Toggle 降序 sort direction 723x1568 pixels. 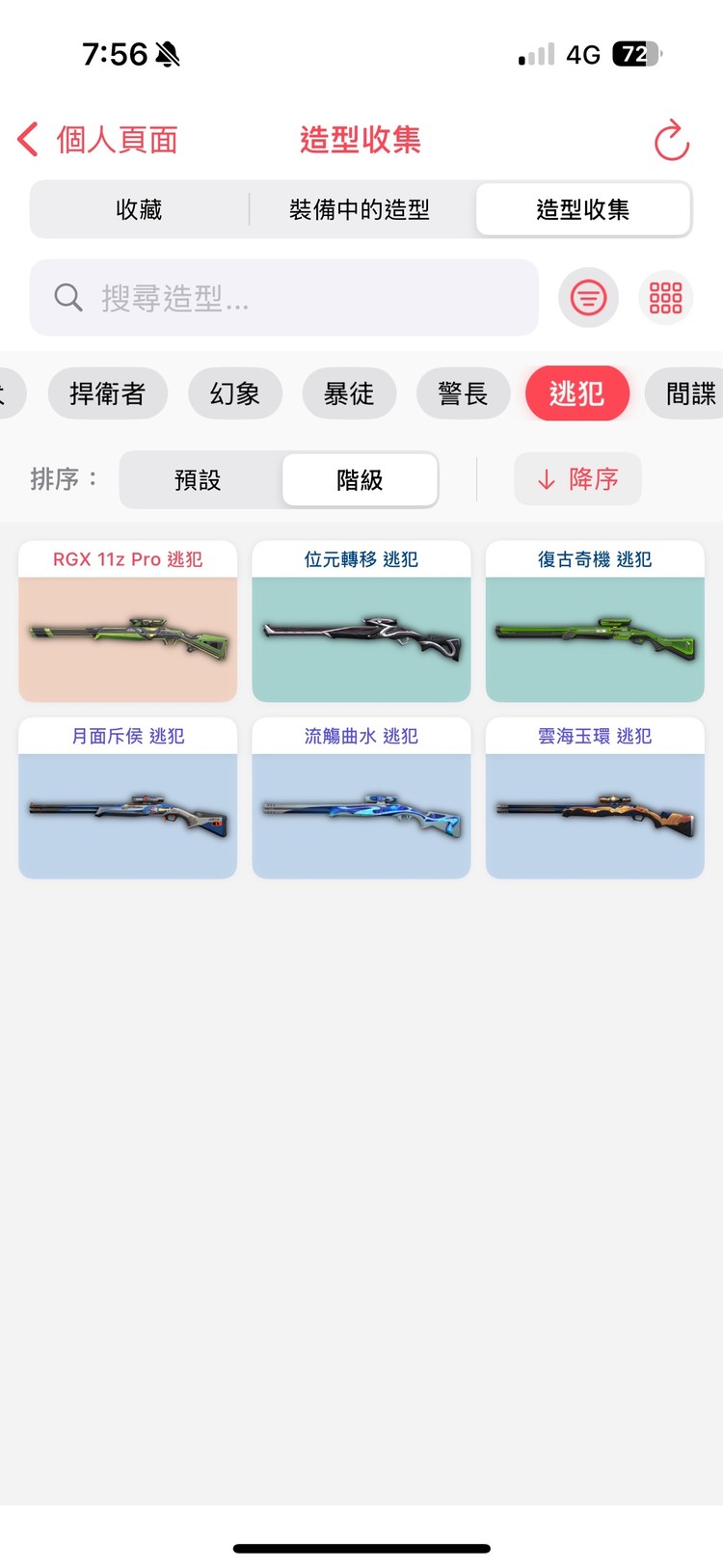pos(576,479)
